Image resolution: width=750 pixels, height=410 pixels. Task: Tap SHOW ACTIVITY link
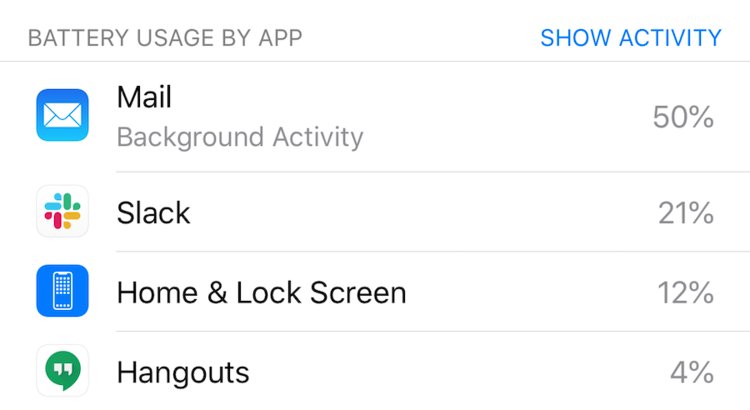click(x=630, y=38)
